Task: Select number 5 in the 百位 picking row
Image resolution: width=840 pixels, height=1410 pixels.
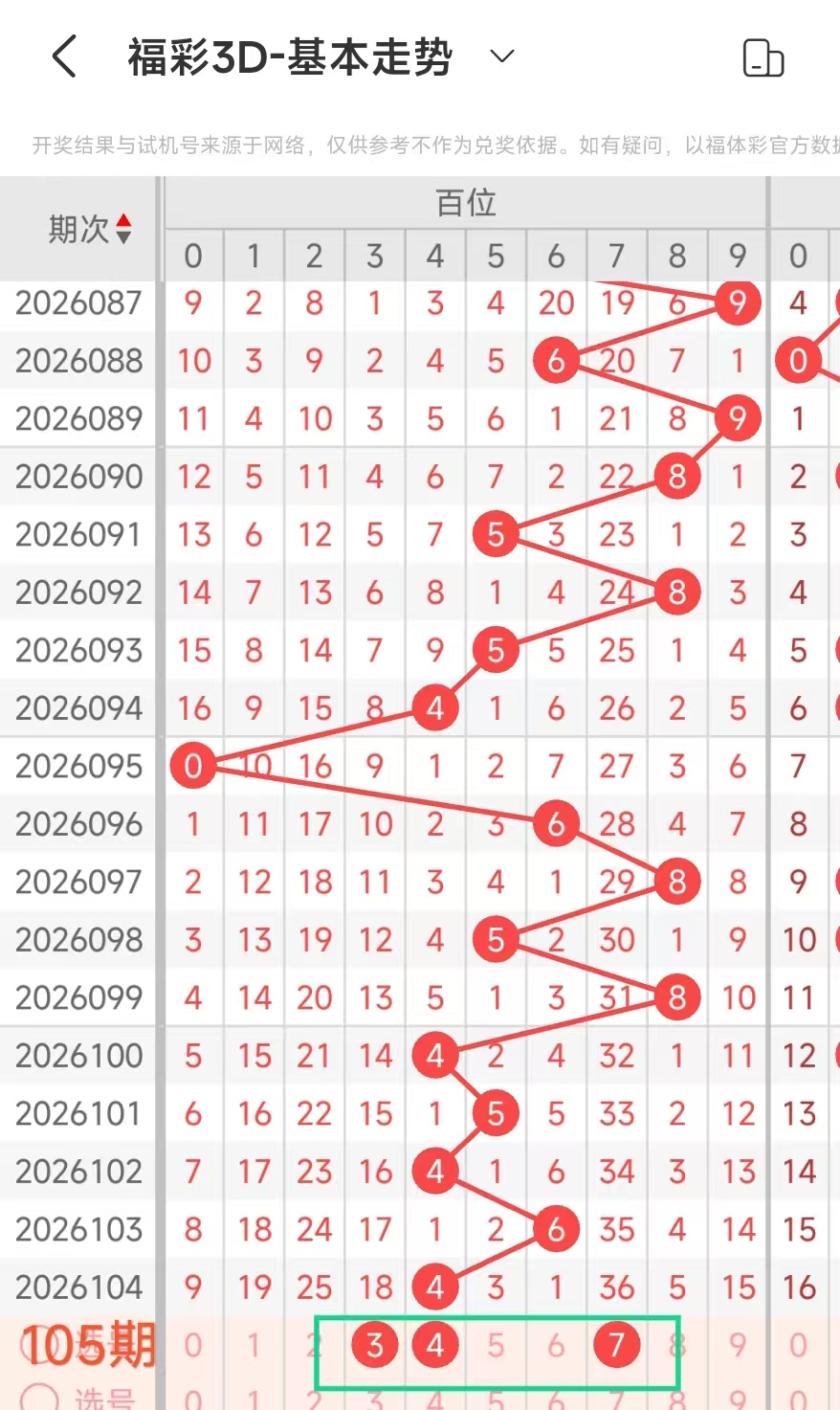Action: (x=496, y=1345)
